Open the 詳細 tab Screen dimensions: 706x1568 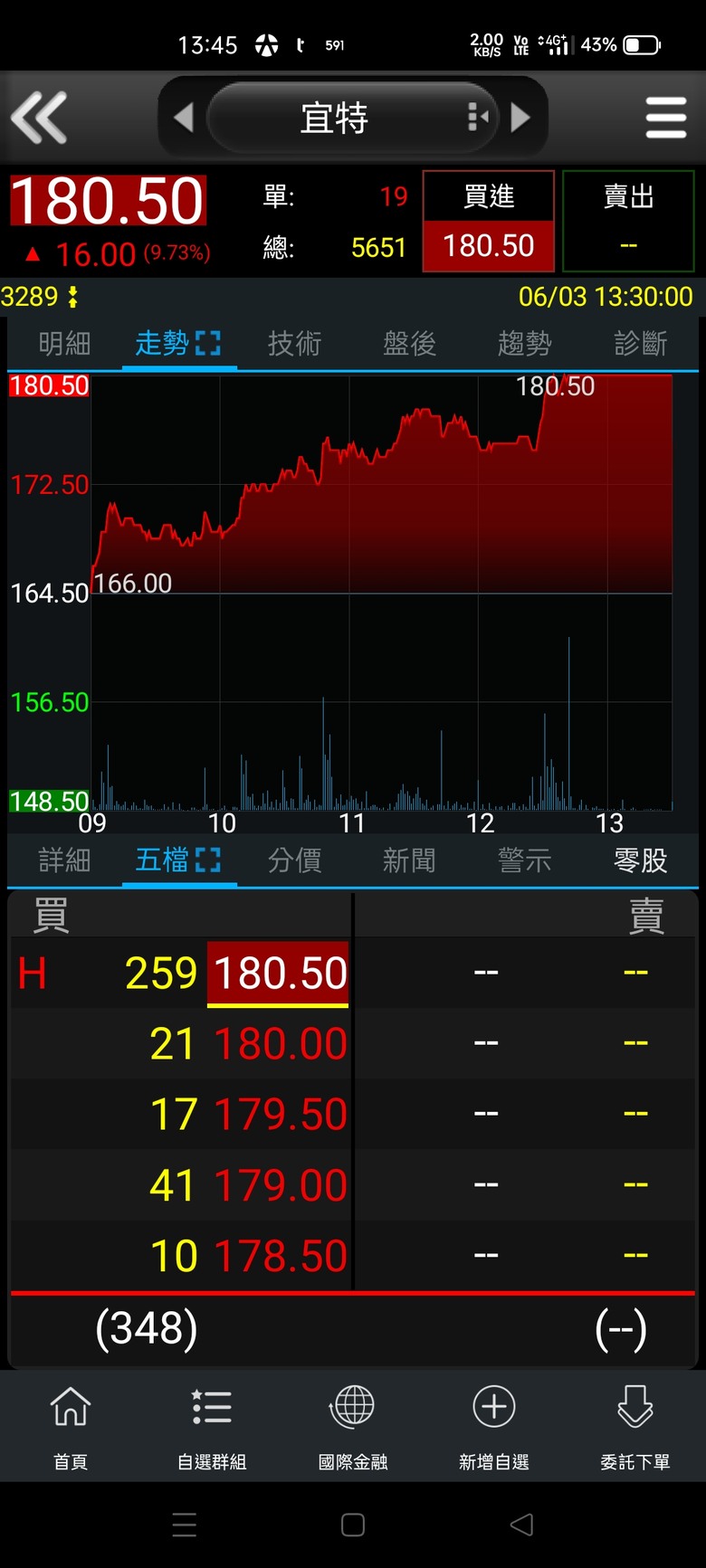64,860
